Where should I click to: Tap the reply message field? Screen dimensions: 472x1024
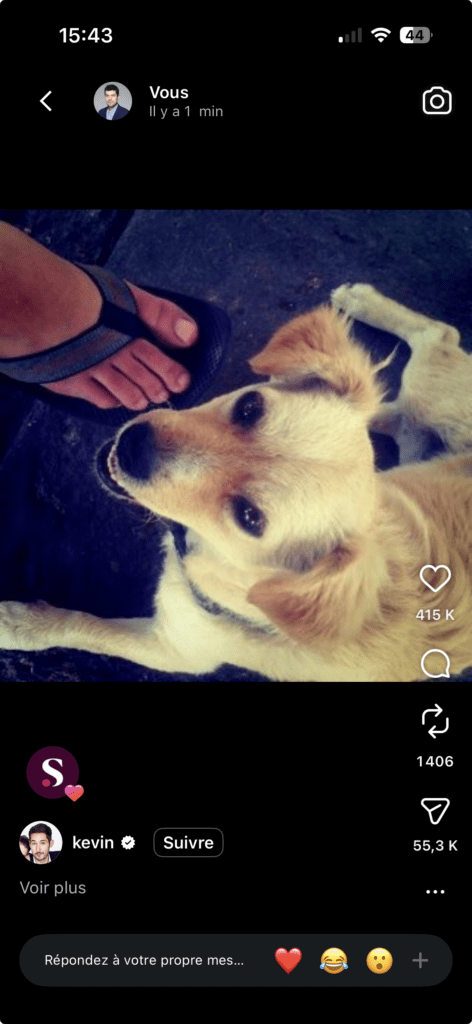coord(144,960)
